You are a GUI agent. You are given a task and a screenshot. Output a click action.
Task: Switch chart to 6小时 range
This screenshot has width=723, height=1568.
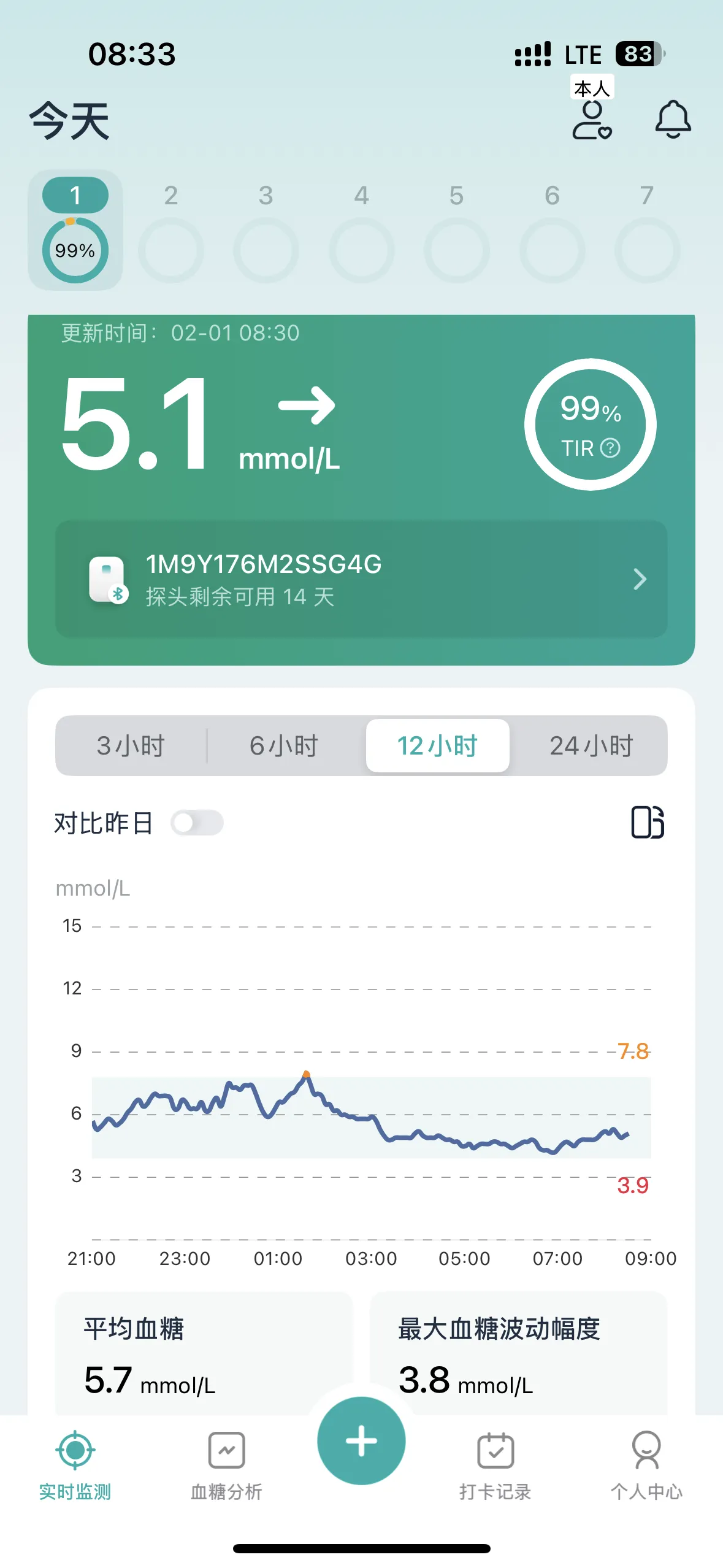284,745
